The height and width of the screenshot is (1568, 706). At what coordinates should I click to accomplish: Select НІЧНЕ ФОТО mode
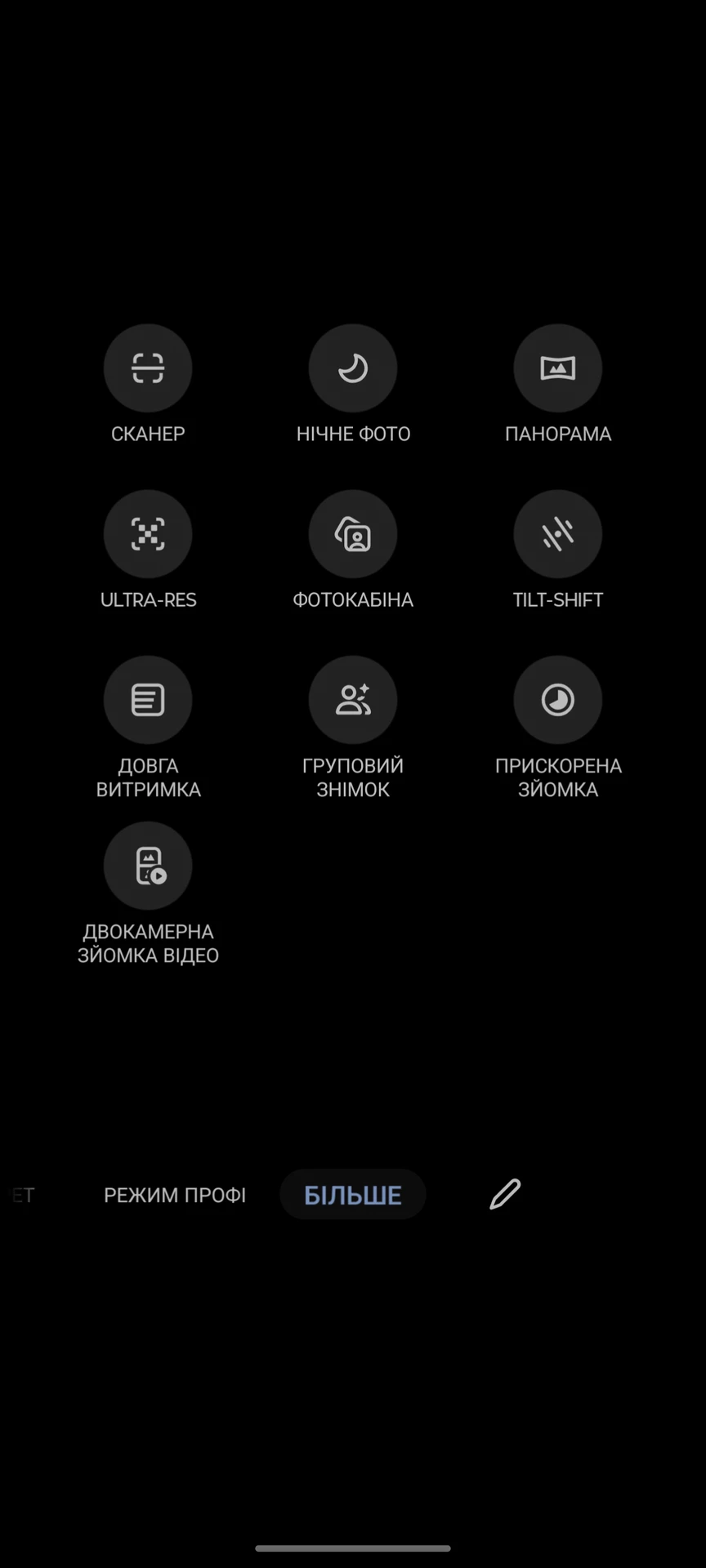point(353,369)
